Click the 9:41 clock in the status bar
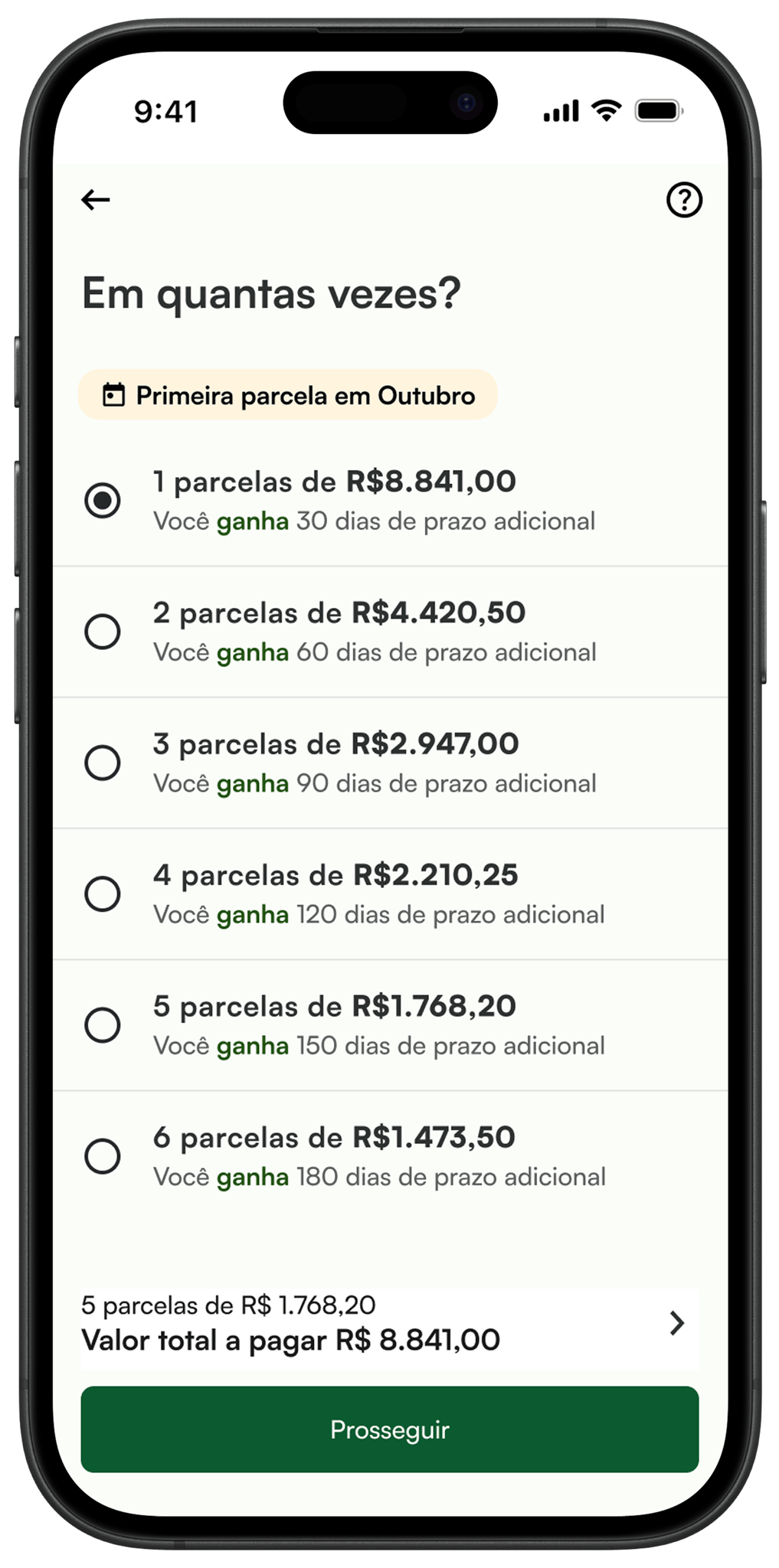The width and height of the screenshot is (779, 1568). tap(165, 110)
